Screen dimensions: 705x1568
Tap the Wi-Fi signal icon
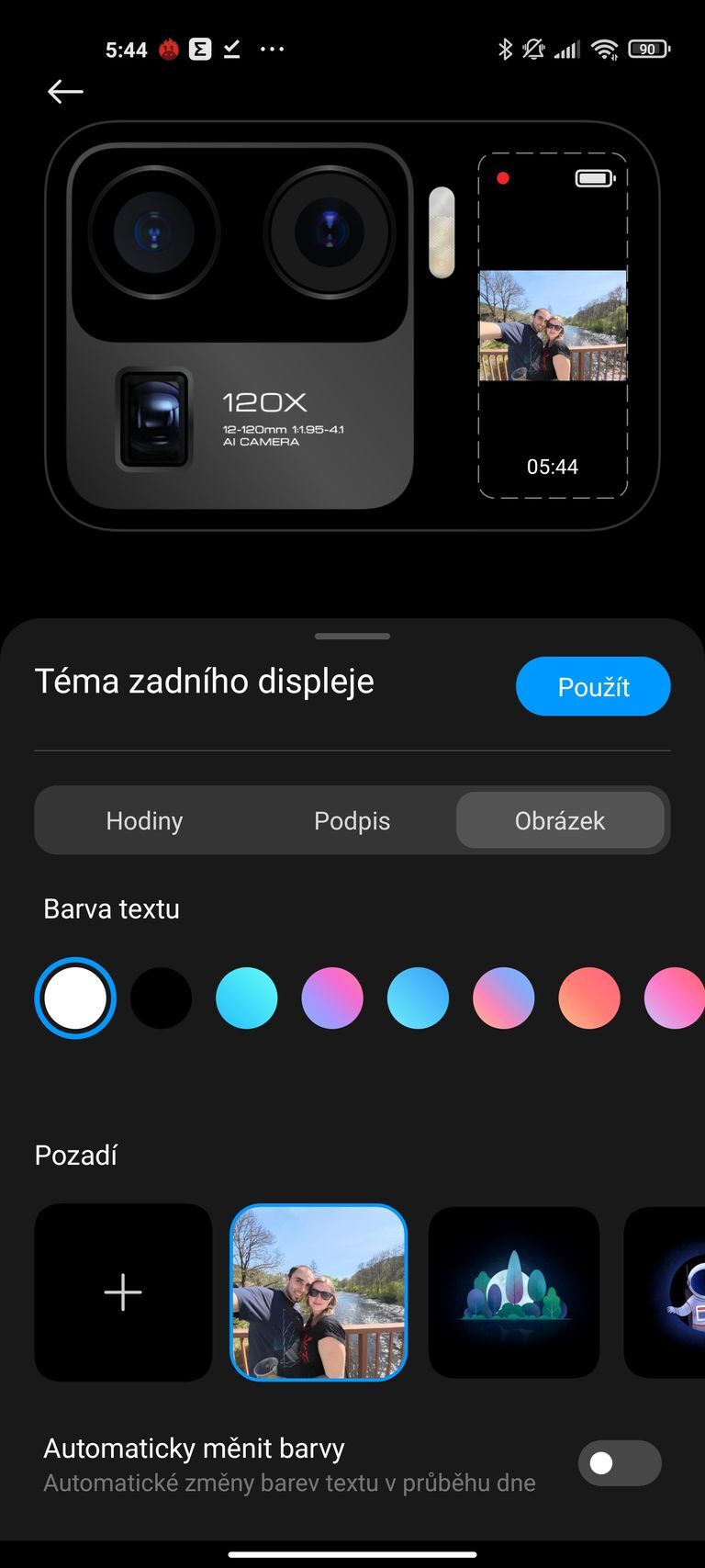click(605, 49)
